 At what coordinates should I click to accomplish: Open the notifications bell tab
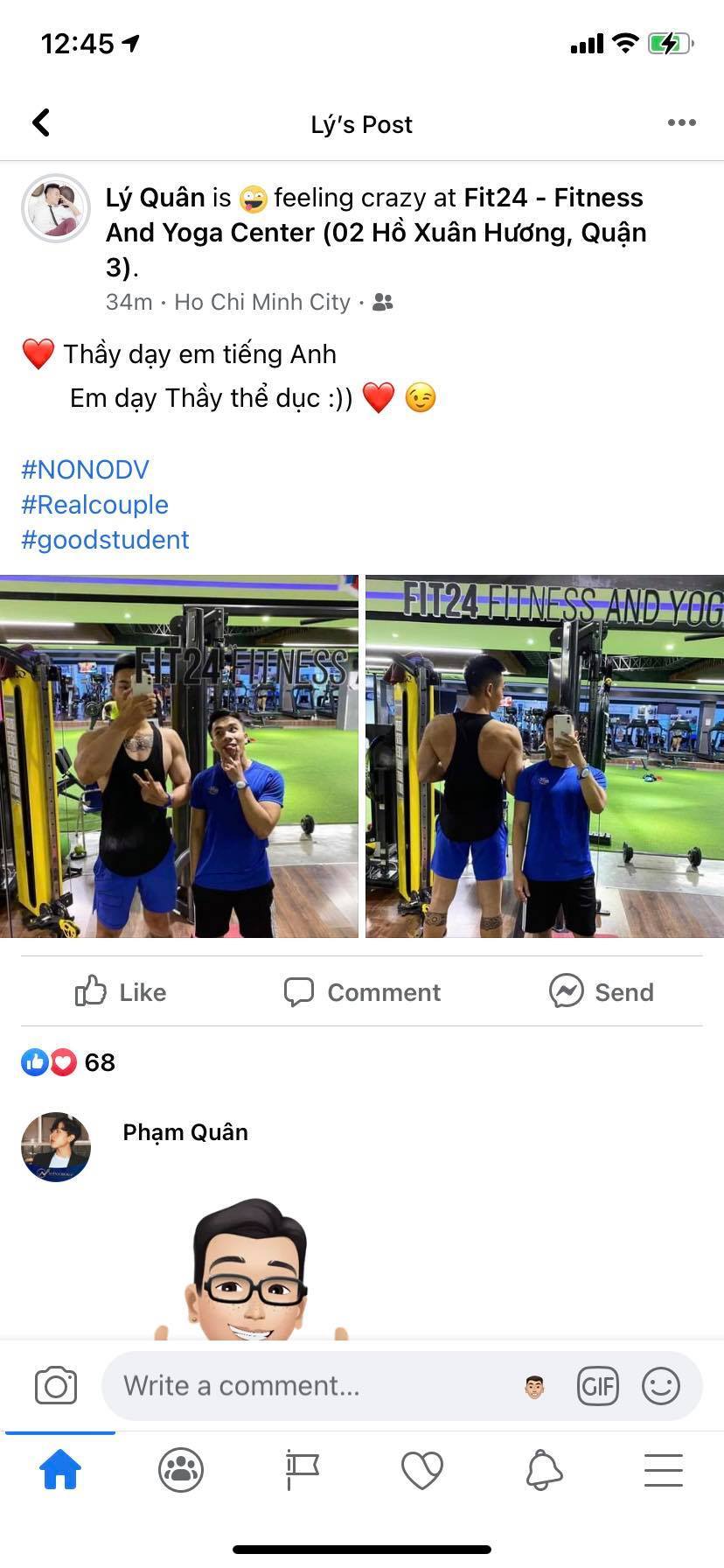[x=543, y=1470]
